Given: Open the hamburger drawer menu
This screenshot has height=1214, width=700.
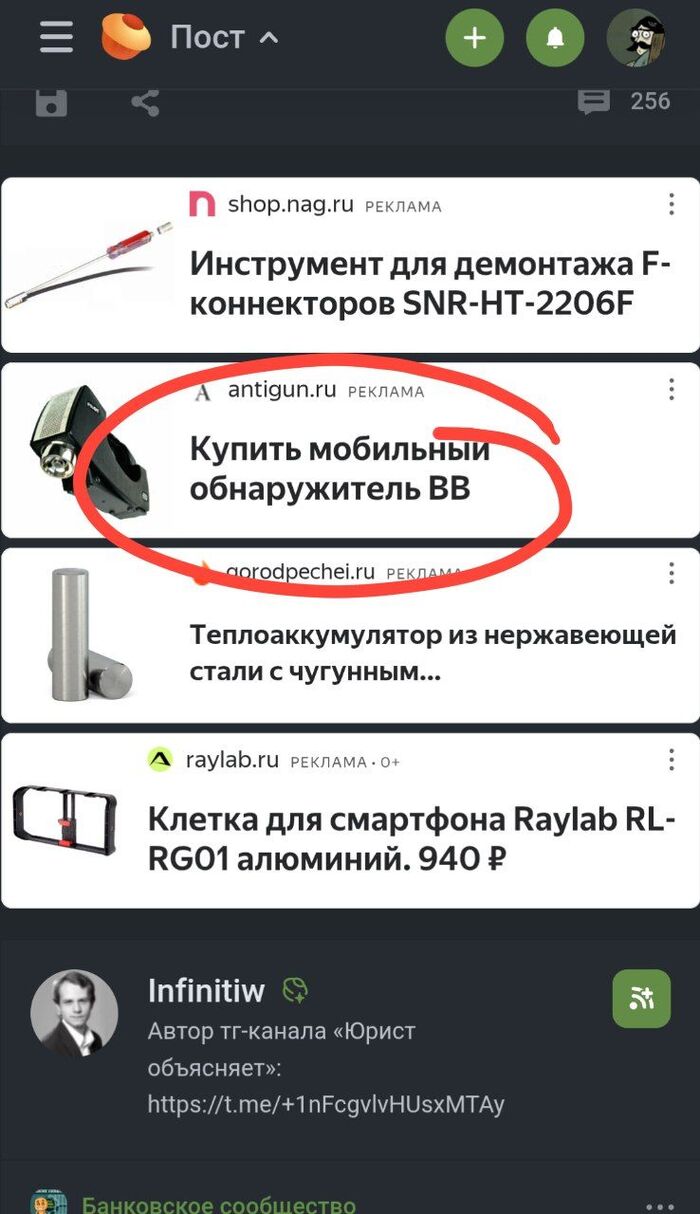Looking at the screenshot, I should tap(57, 38).
